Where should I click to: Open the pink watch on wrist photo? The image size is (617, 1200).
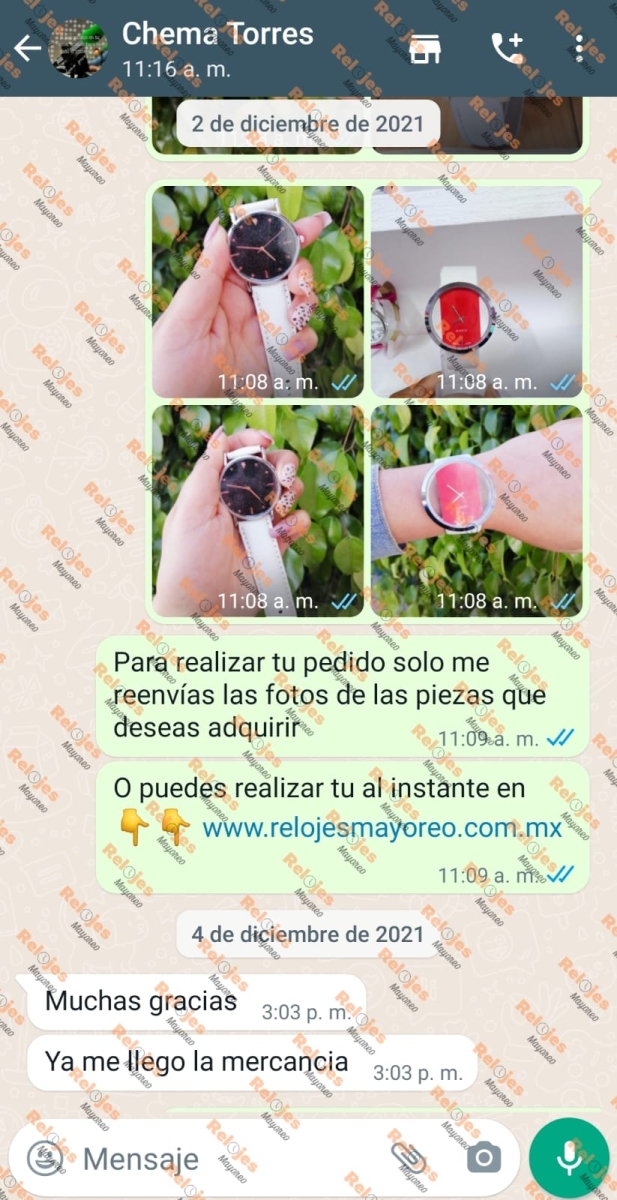(x=476, y=511)
